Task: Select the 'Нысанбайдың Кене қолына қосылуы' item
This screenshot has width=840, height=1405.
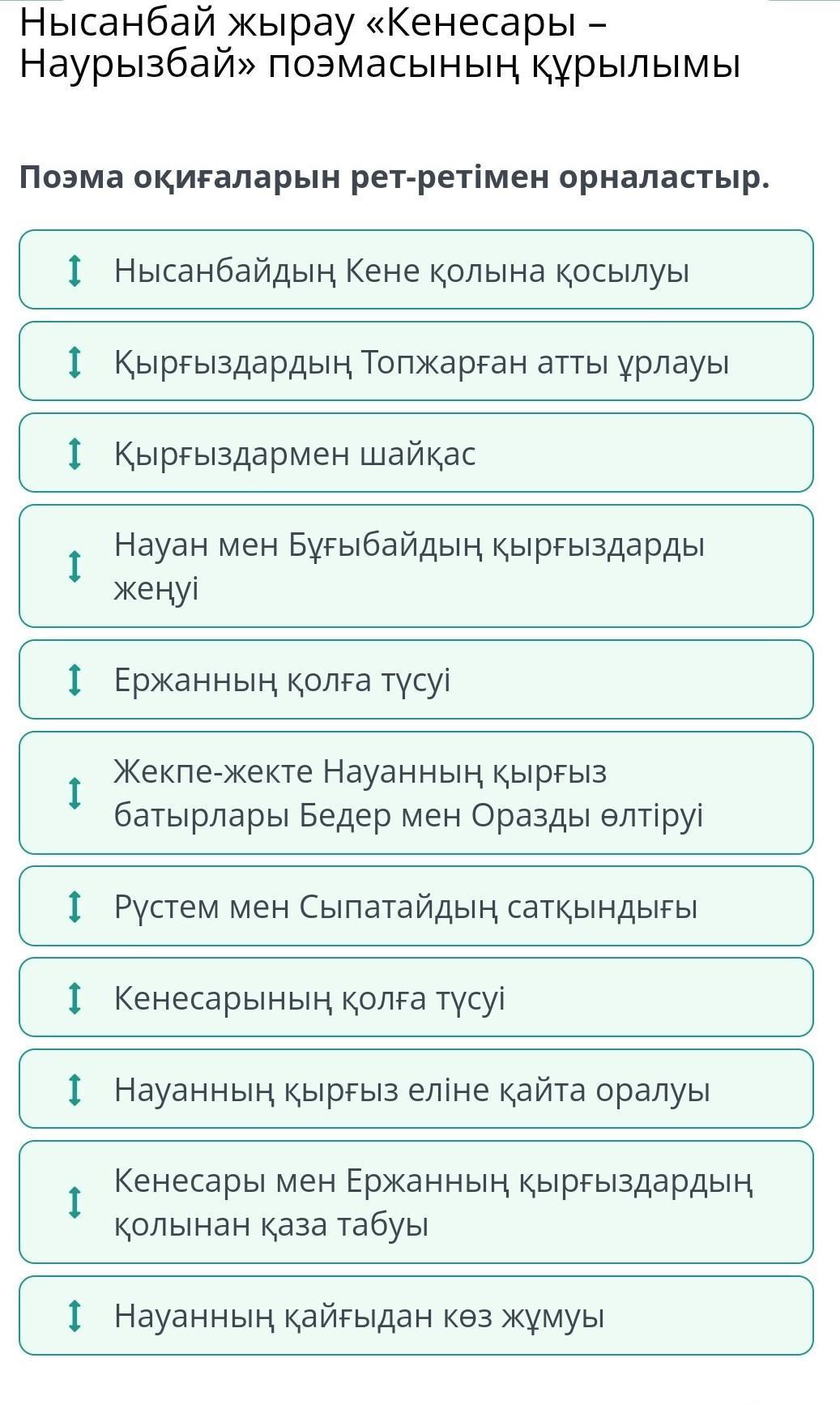Action: click(x=416, y=270)
